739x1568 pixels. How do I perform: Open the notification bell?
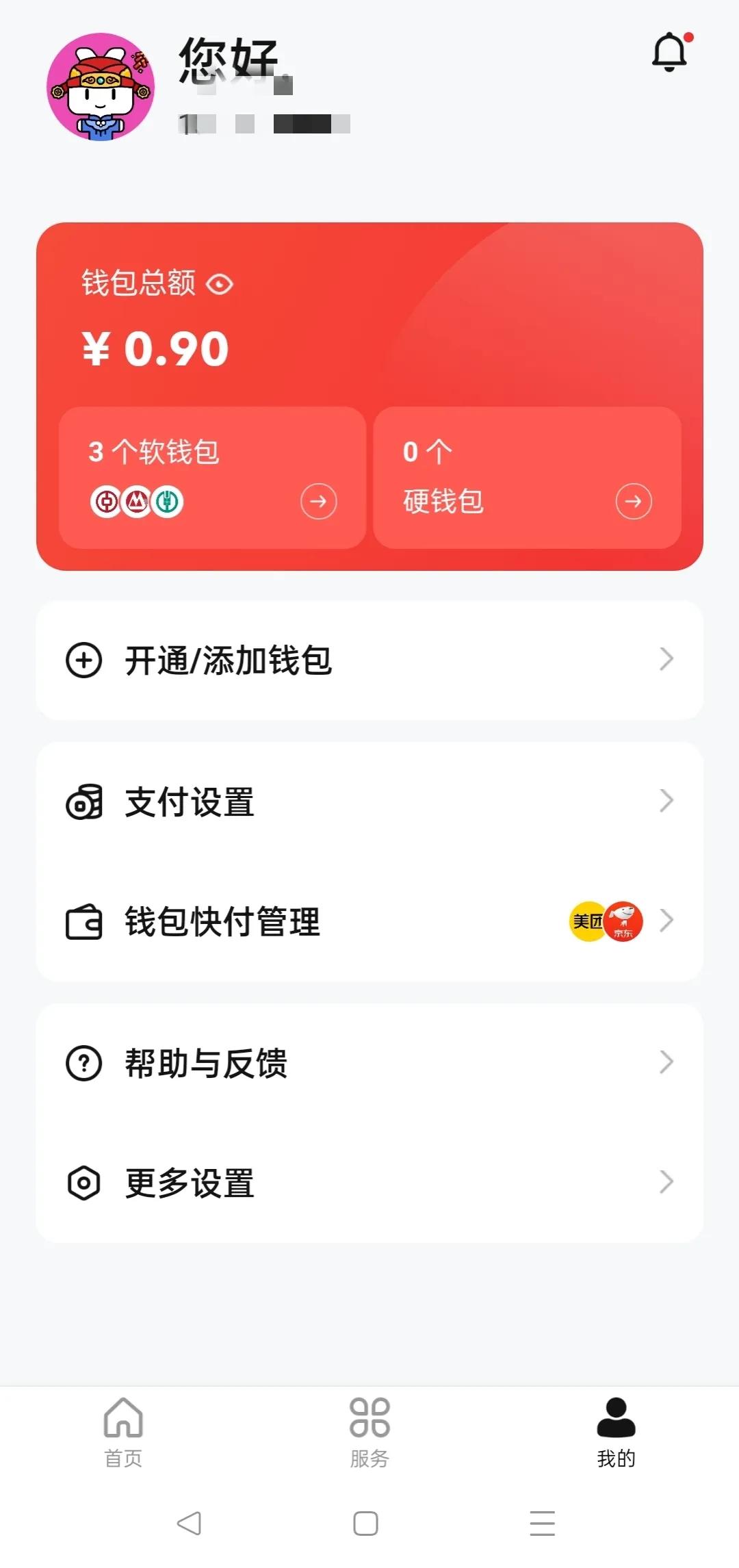(669, 51)
